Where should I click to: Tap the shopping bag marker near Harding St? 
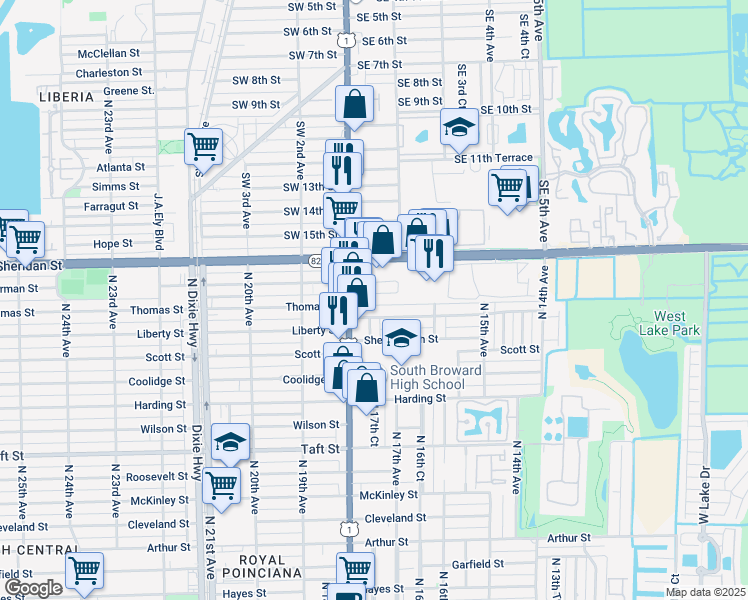click(367, 387)
